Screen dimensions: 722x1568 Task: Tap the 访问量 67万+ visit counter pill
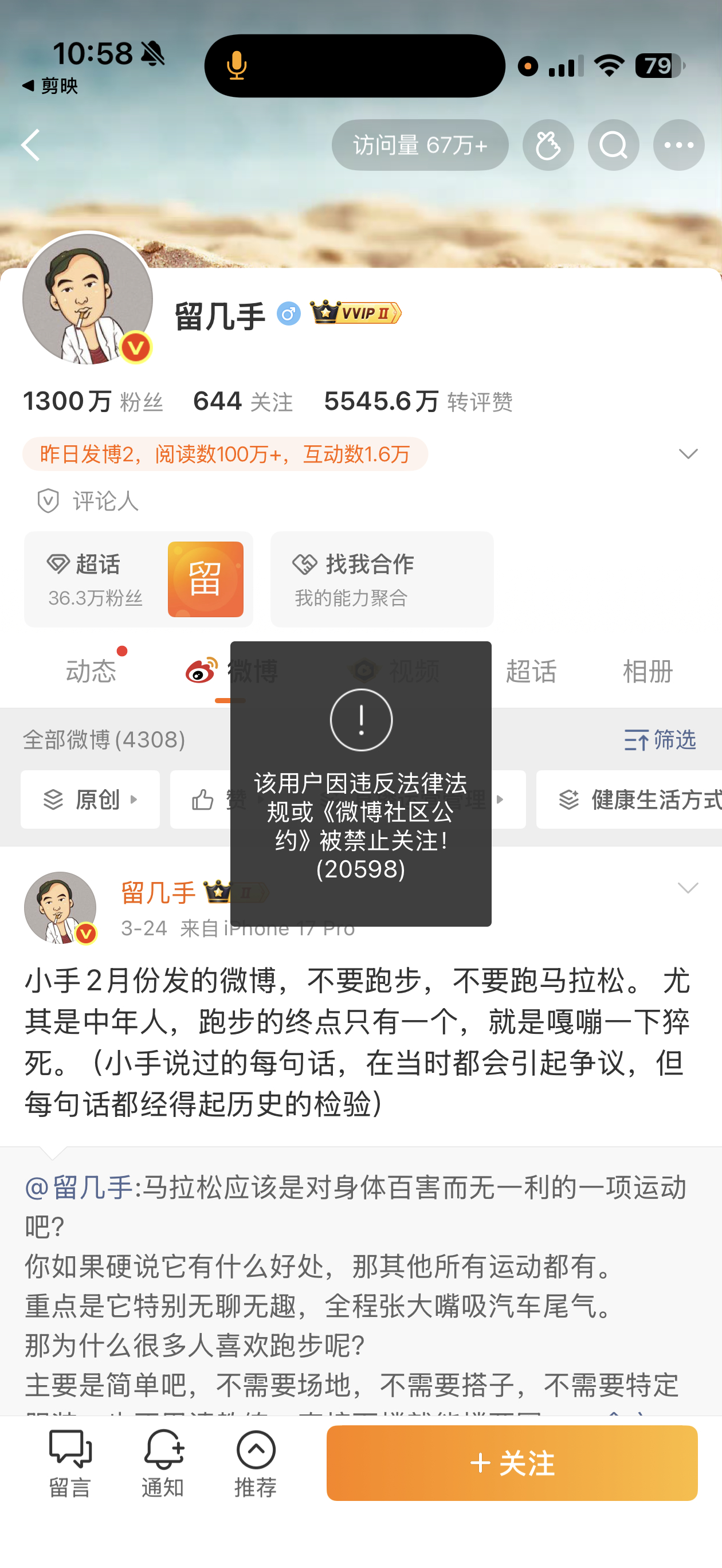click(419, 145)
